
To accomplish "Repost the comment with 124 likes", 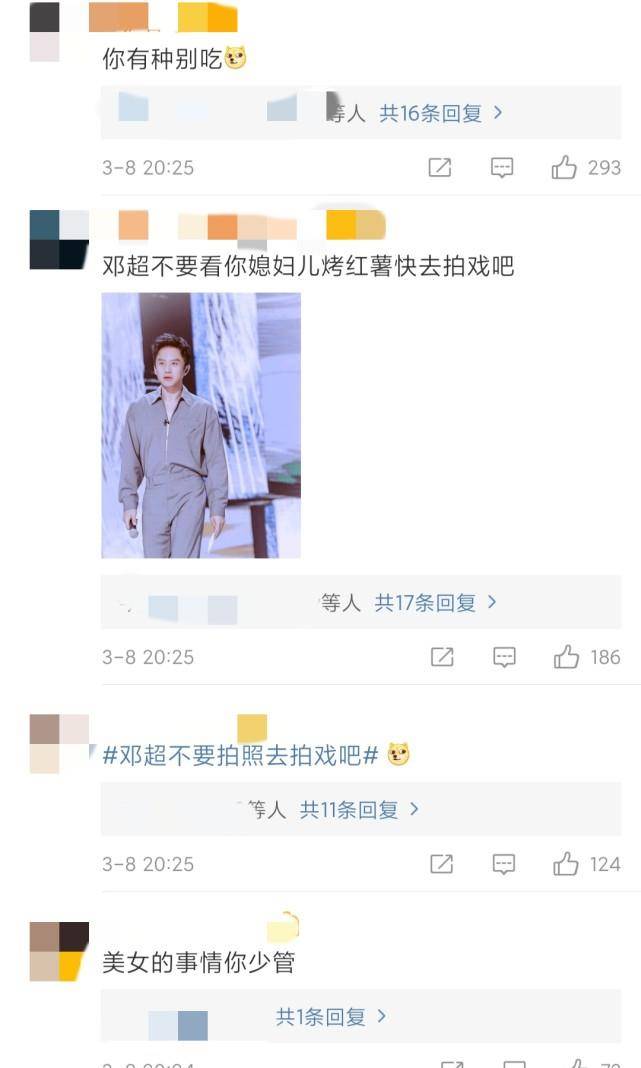I will [442, 864].
